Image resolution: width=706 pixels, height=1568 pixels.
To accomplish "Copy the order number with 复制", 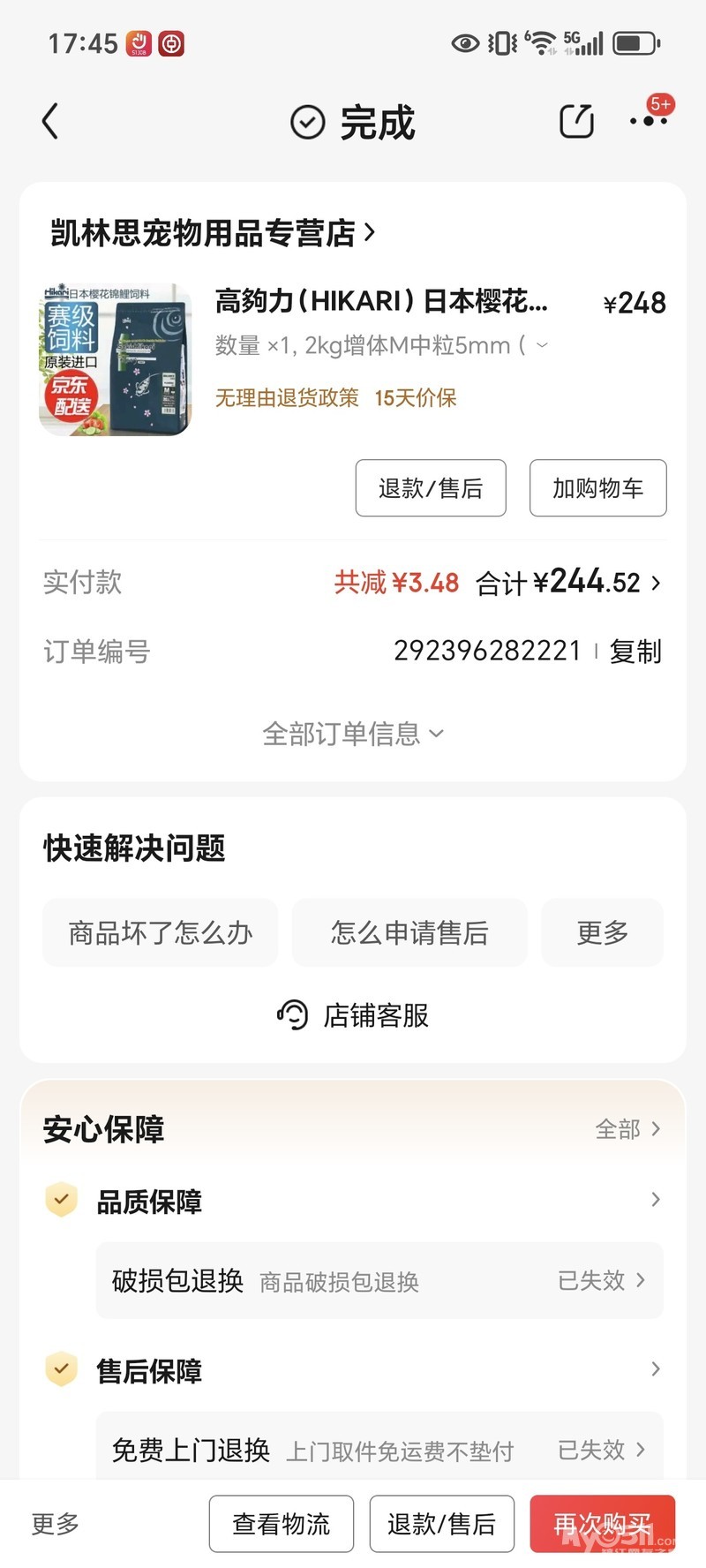I will 635,652.
